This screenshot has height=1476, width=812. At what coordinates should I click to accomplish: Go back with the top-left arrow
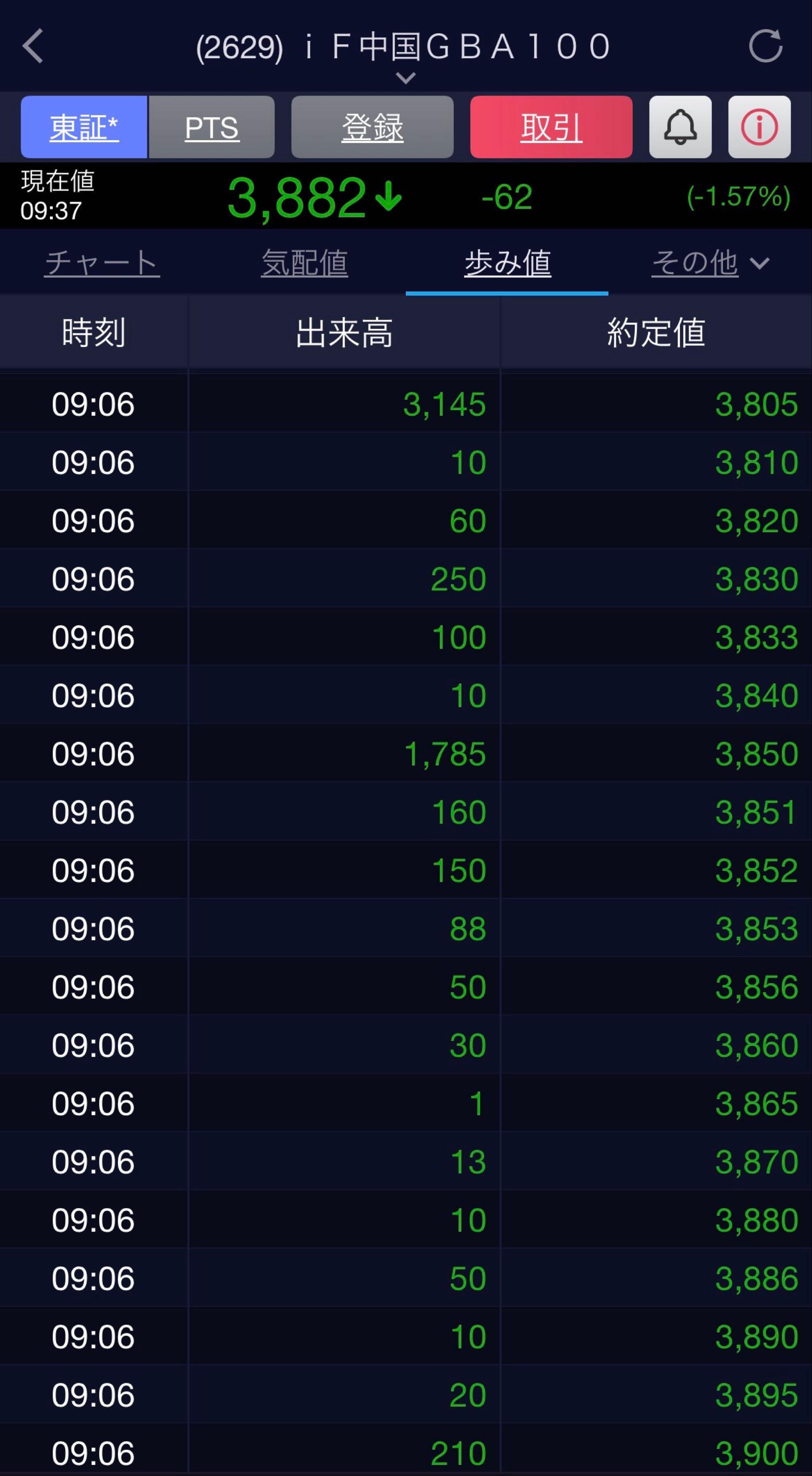[x=33, y=46]
